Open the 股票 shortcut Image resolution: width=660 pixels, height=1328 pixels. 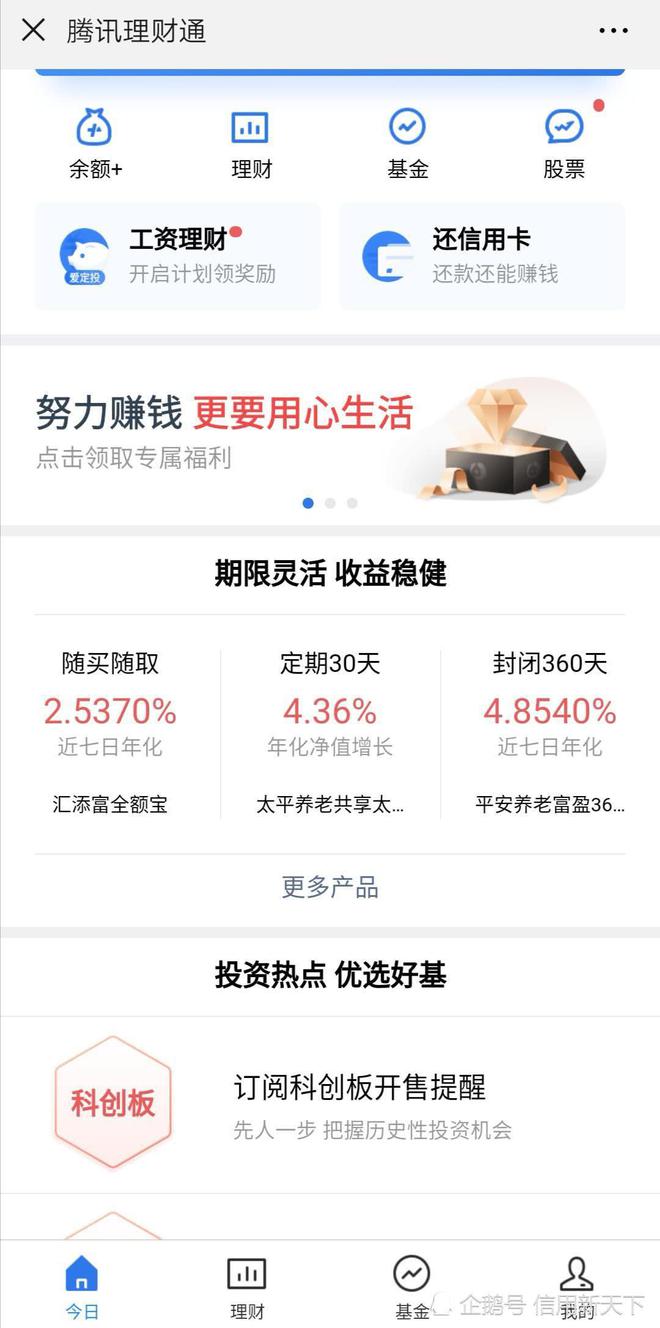(x=565, y=144)
